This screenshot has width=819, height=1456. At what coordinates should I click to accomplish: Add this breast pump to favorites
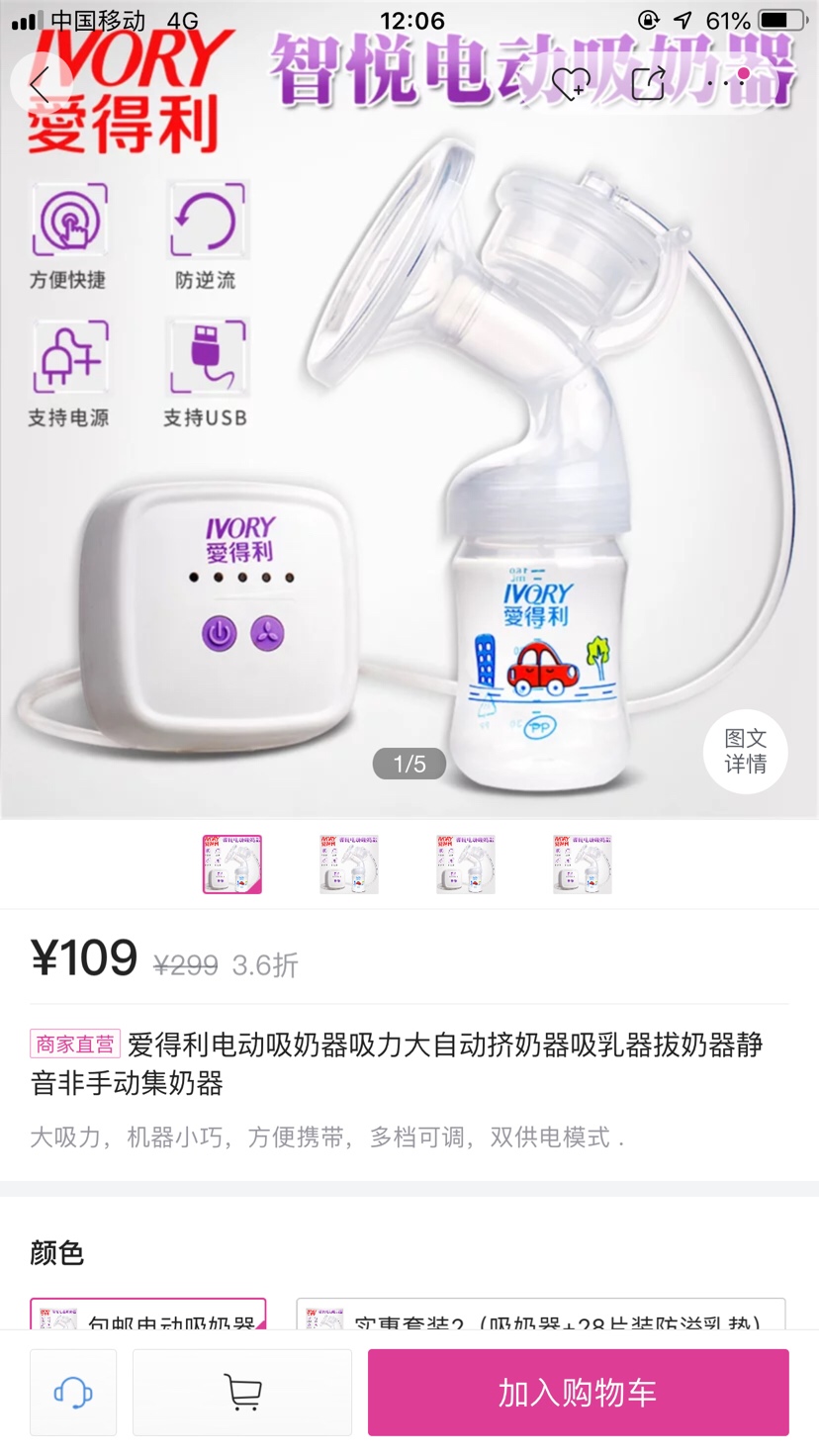(571, 84)
